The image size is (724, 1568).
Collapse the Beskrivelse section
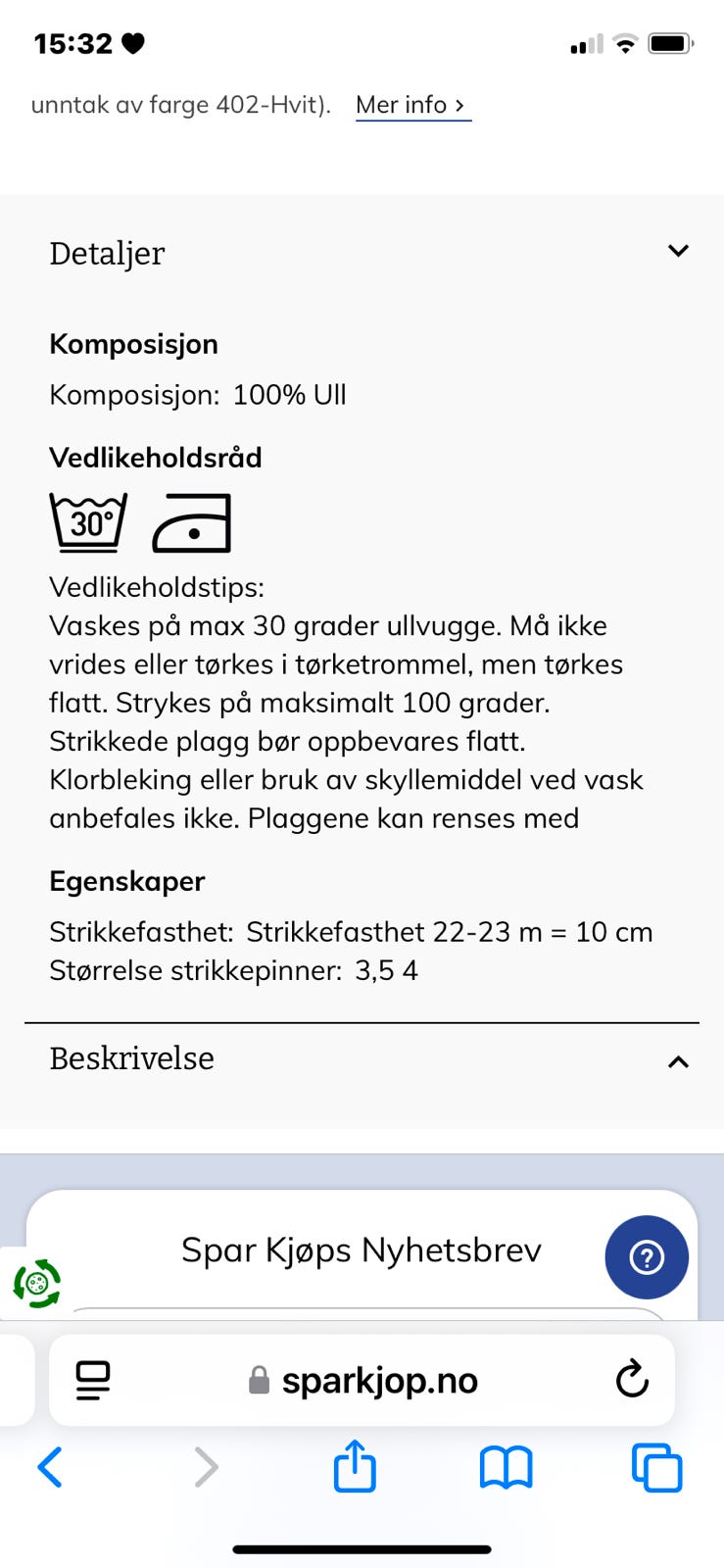[x=677, y=1061]
